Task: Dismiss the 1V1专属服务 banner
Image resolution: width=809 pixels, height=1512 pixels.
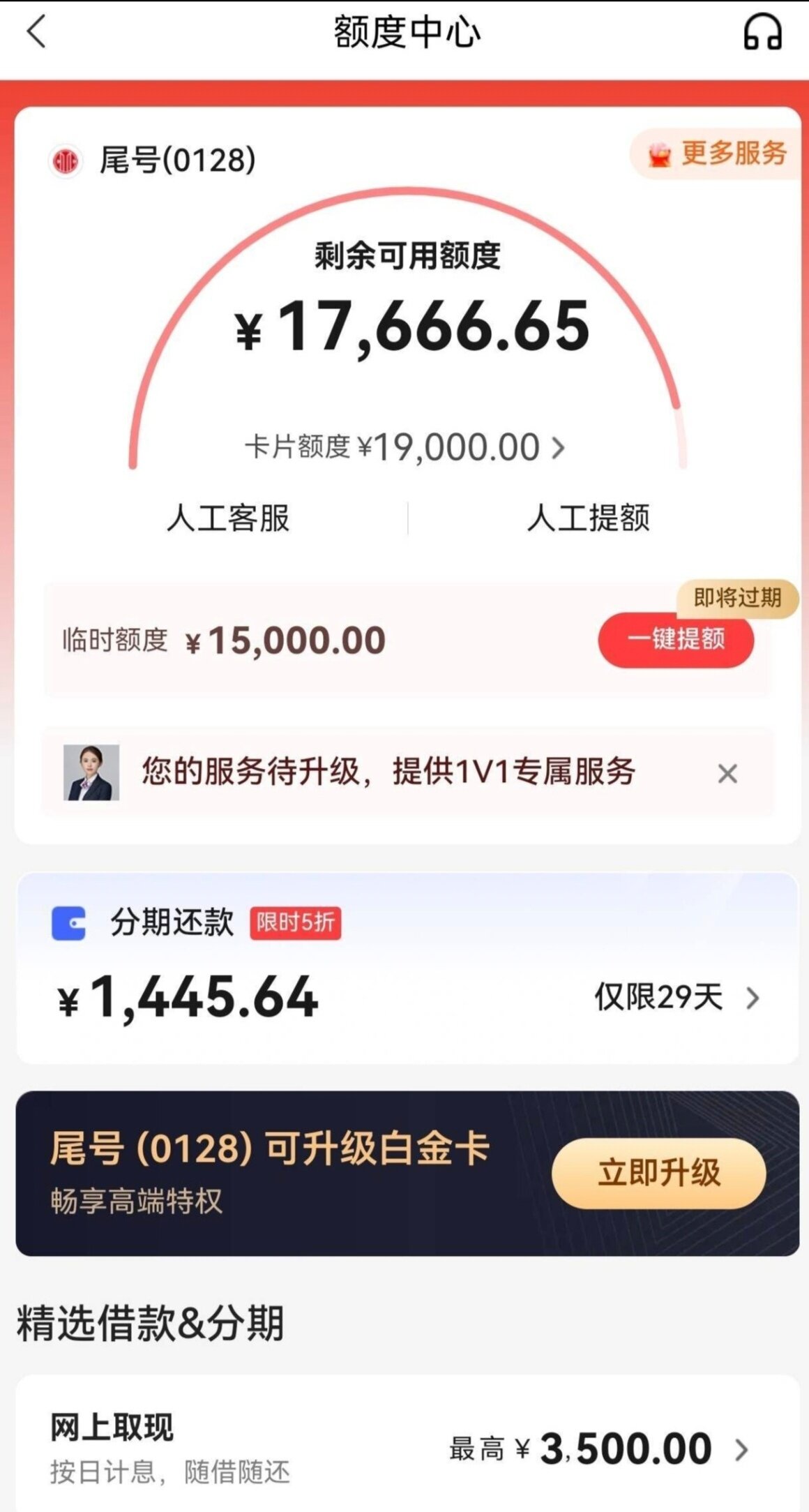Action: (x=727, y=773)
